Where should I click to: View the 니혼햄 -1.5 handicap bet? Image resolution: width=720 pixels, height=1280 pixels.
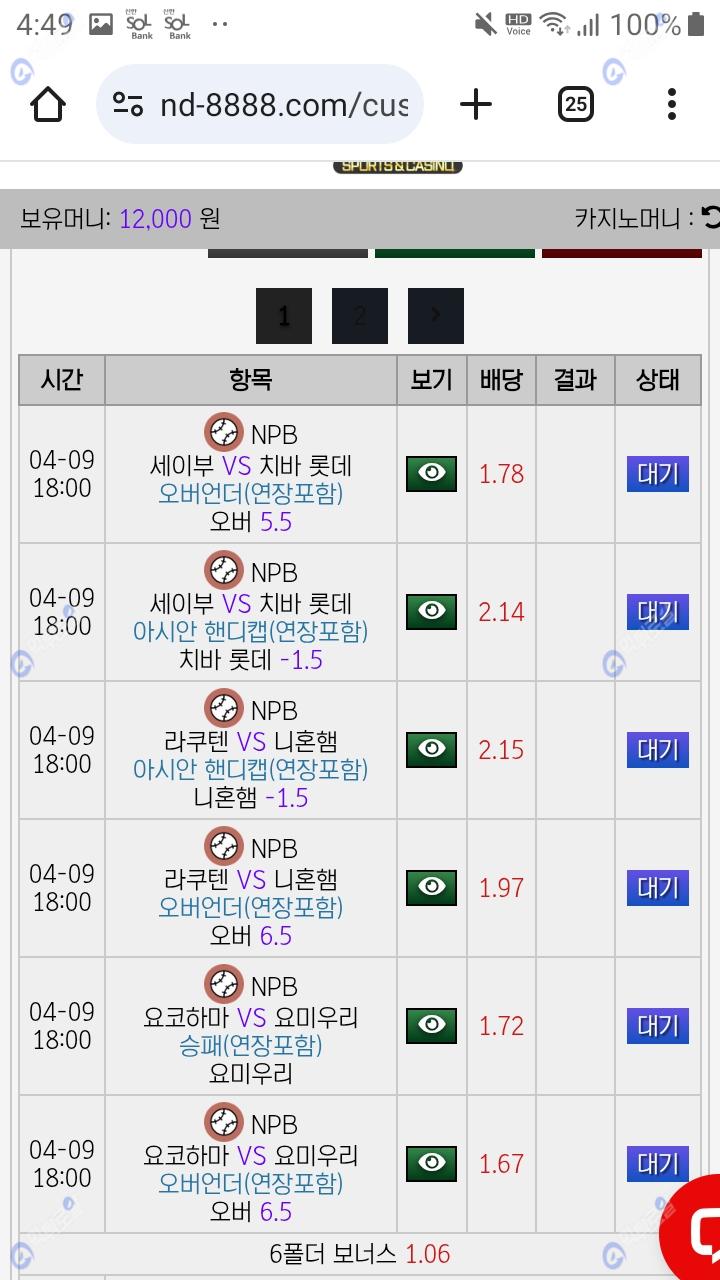click(432, 750)
